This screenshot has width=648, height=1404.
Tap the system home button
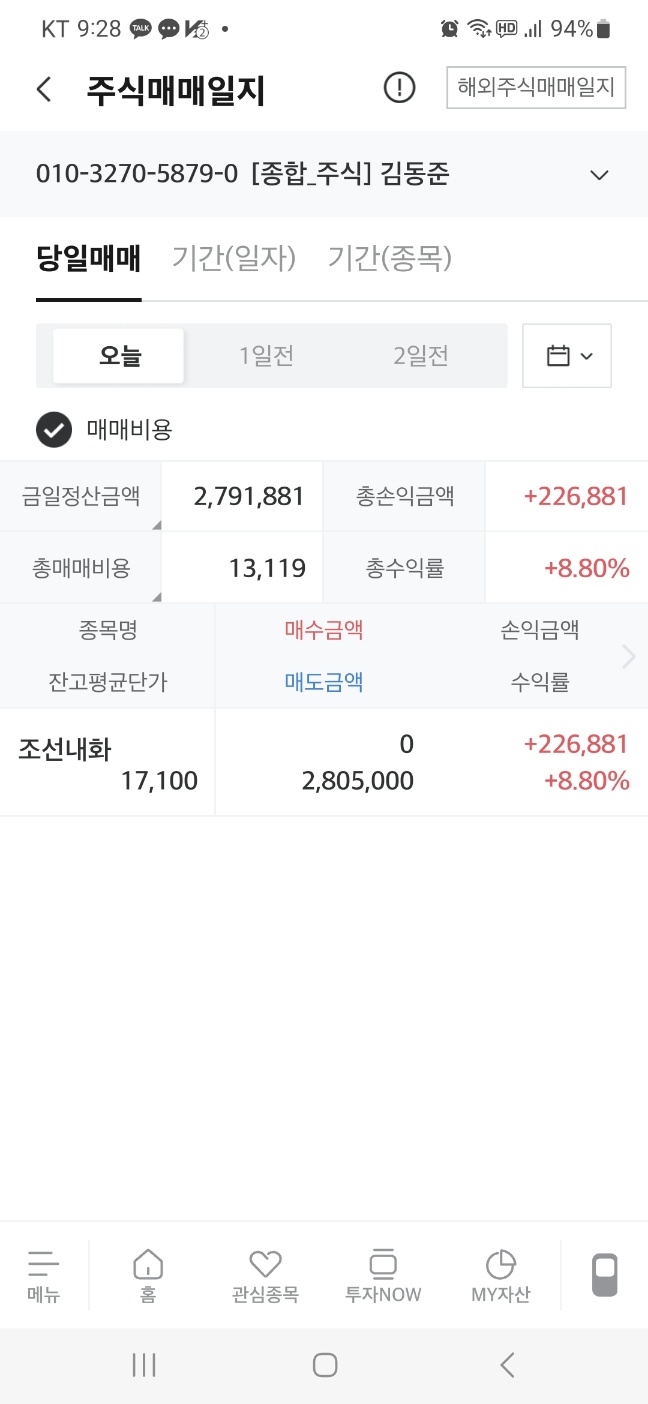pyautogui.click(x=324, y=1365)
